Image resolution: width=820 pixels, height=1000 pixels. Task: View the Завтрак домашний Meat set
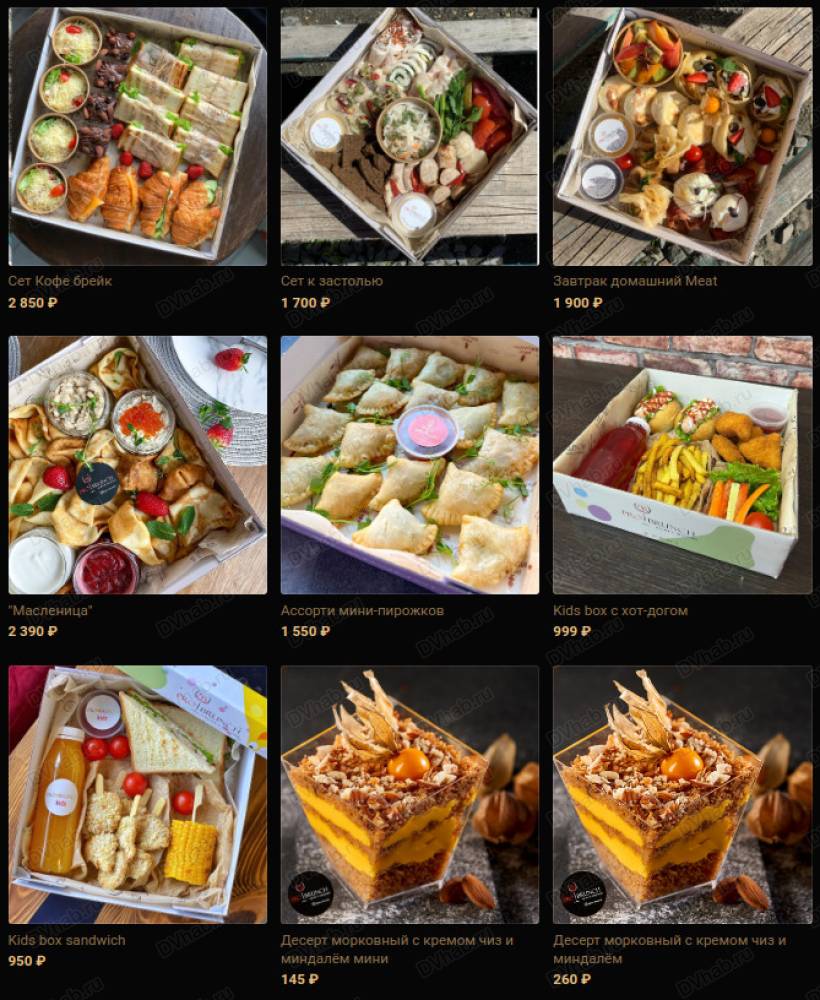pyautogui.click(x=682, y=137)
